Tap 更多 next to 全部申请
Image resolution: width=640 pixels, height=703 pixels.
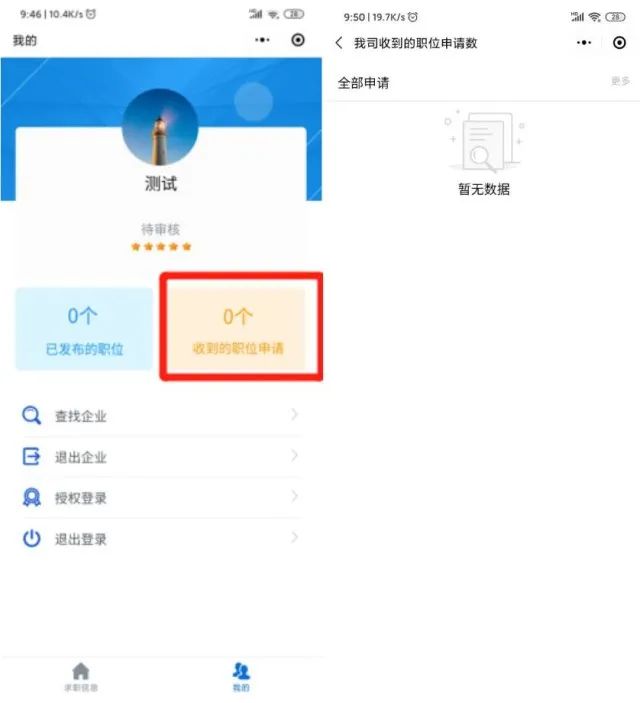[x=620, y=81]
